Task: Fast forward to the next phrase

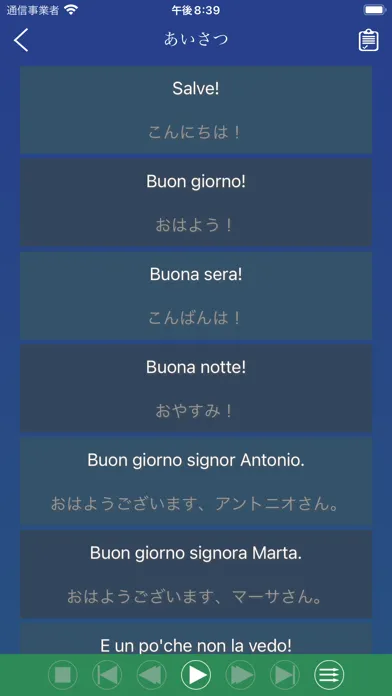Action: pos(240,675)
